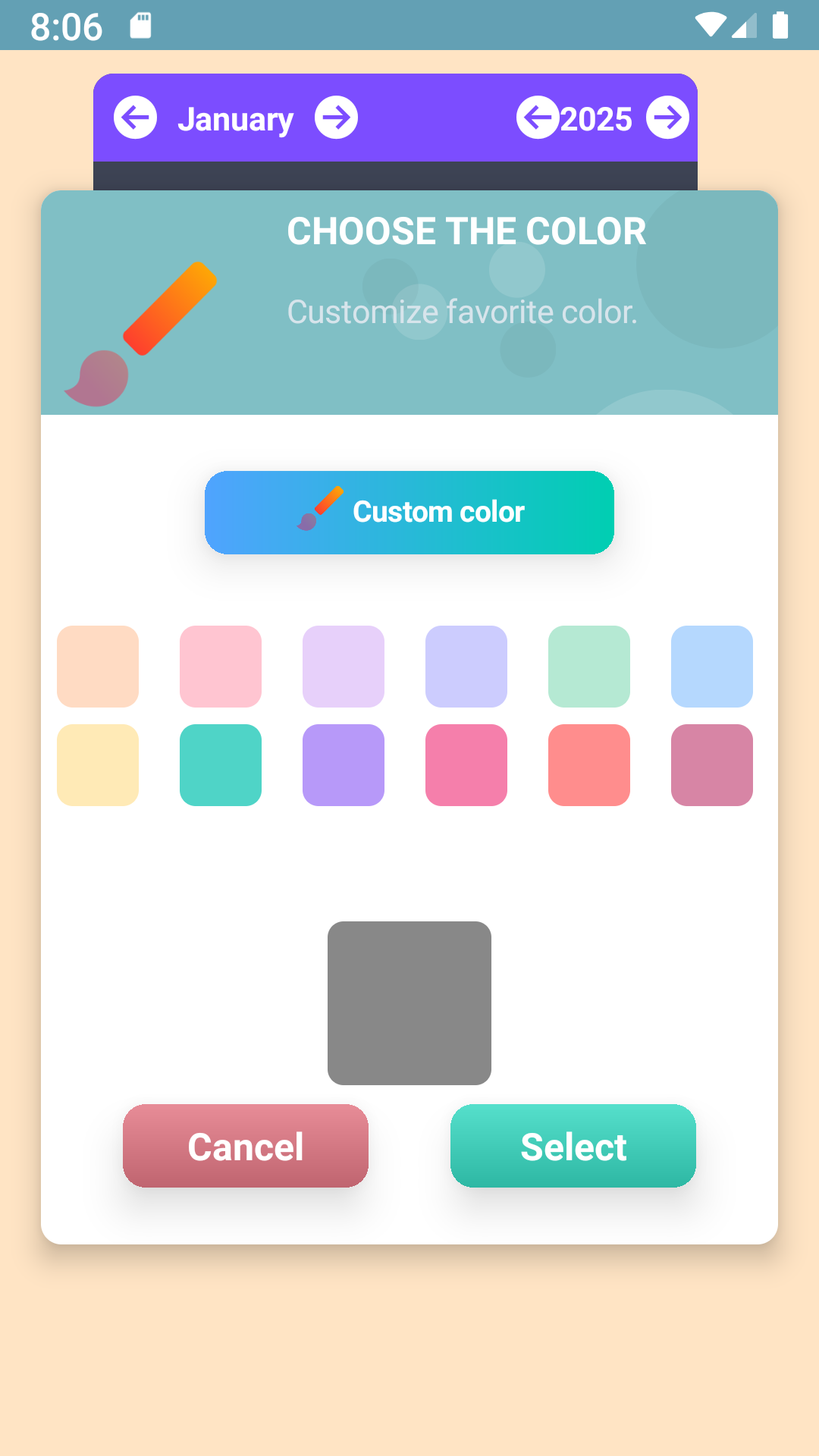Go back to the year before 2025
Image resolution: width=819 pixels, height=1456 pixels.
[538, 118]
